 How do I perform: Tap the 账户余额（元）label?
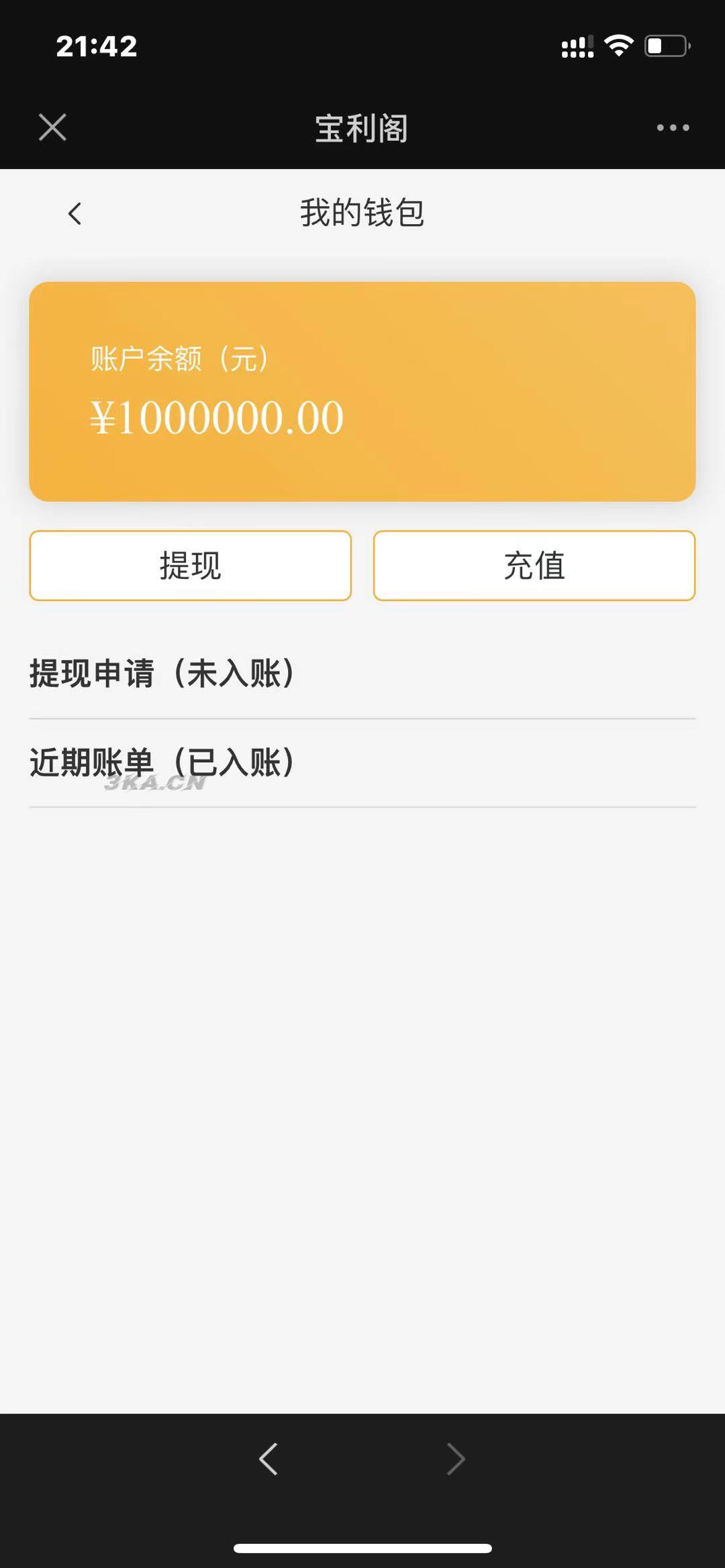[179, 359]
